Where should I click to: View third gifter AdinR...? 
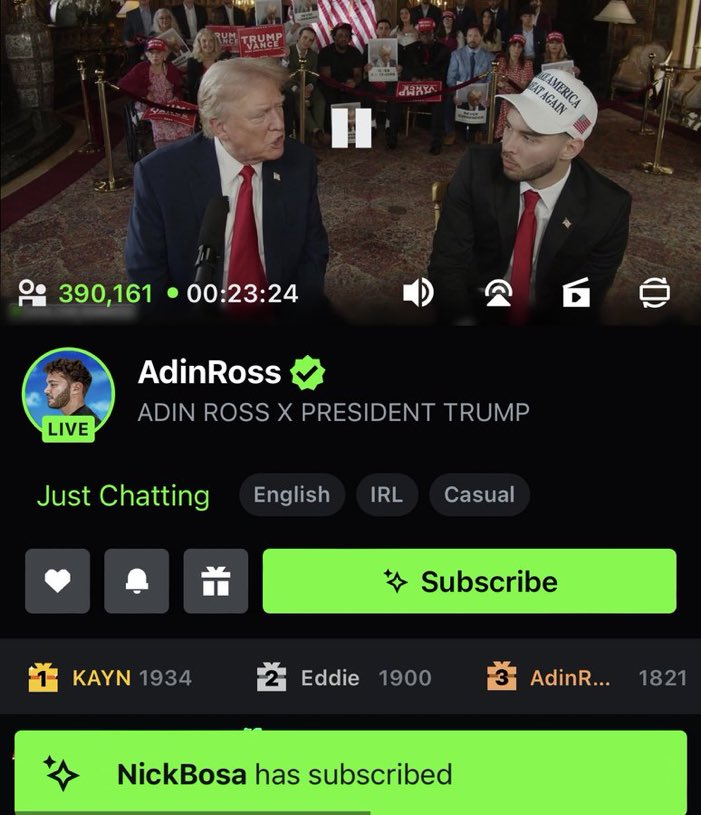(587, 677)
